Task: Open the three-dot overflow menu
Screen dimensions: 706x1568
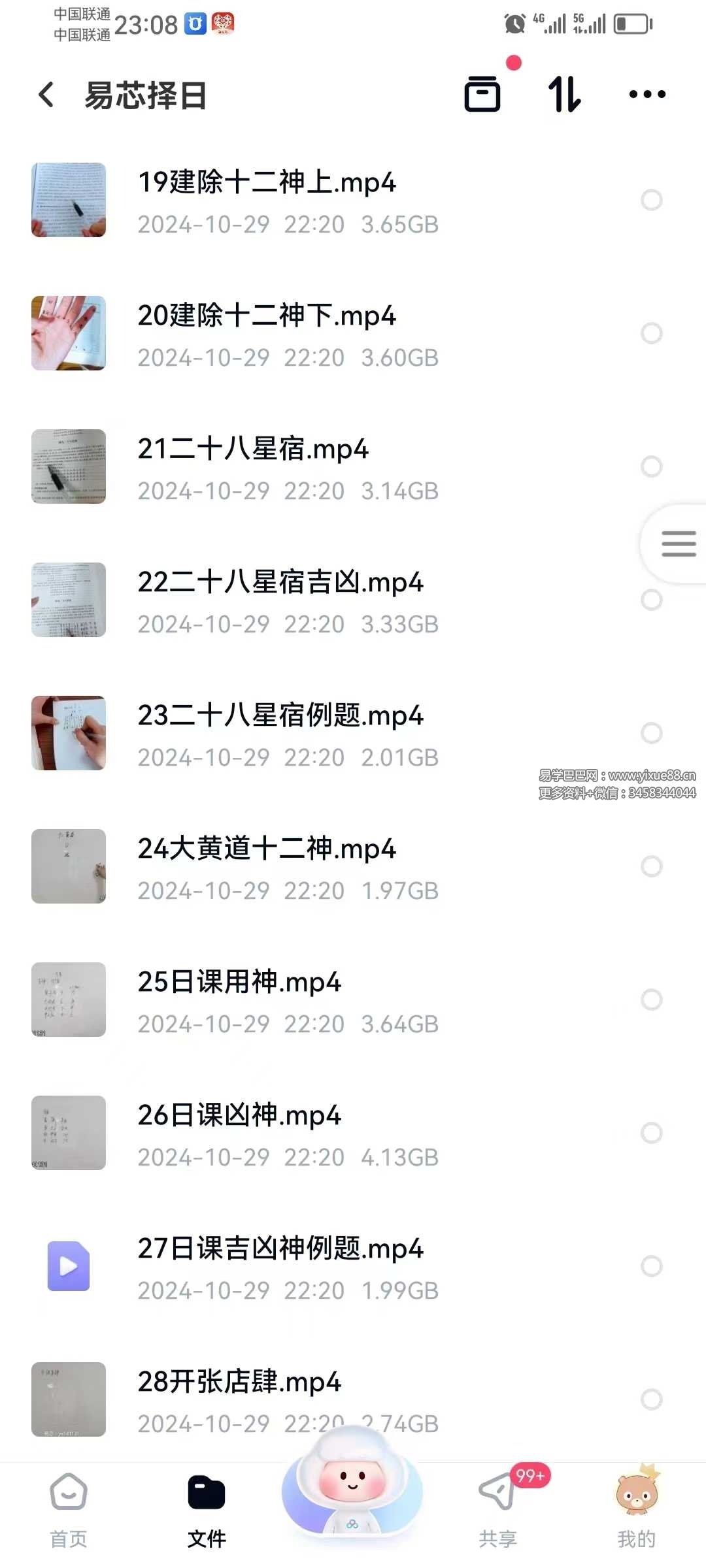Action: 647,94
